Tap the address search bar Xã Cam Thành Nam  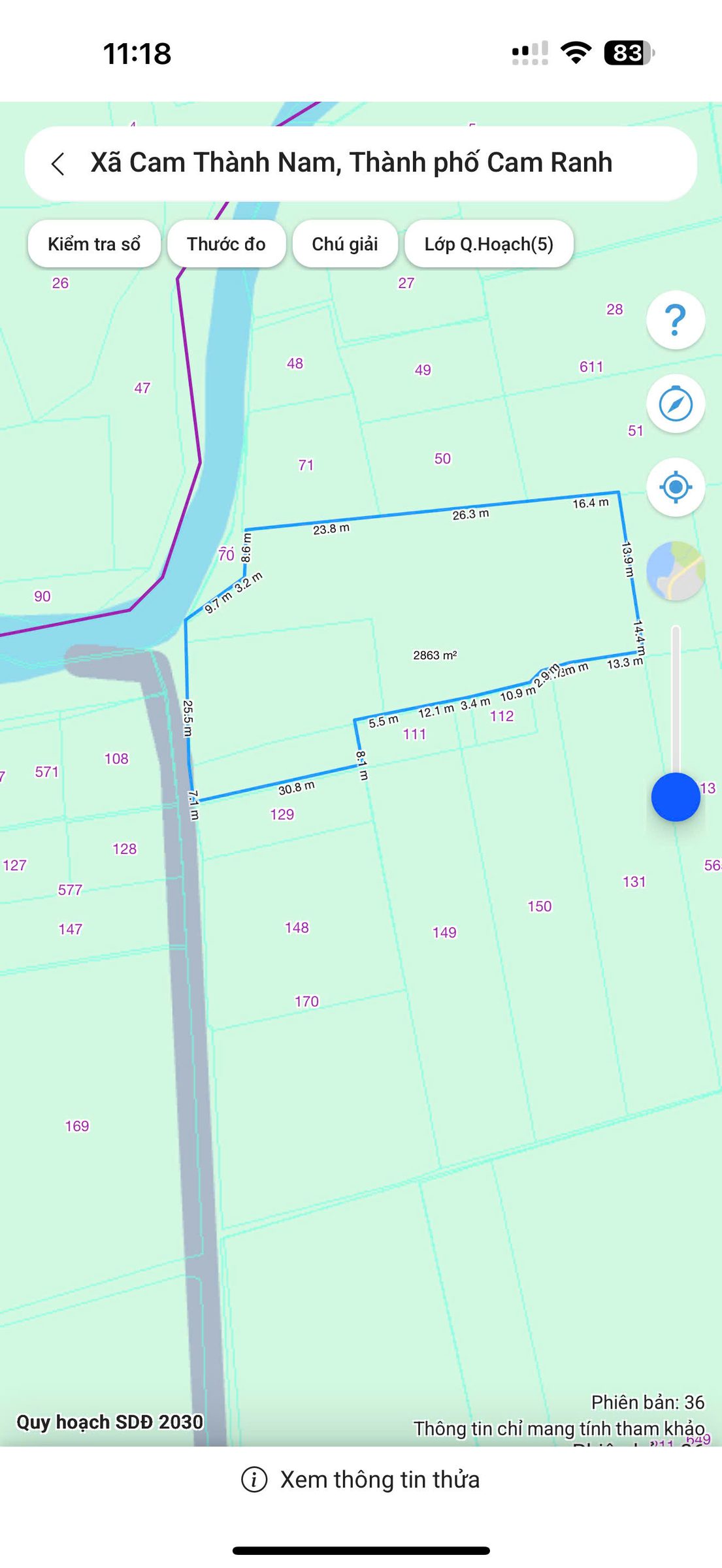point(361,163)
